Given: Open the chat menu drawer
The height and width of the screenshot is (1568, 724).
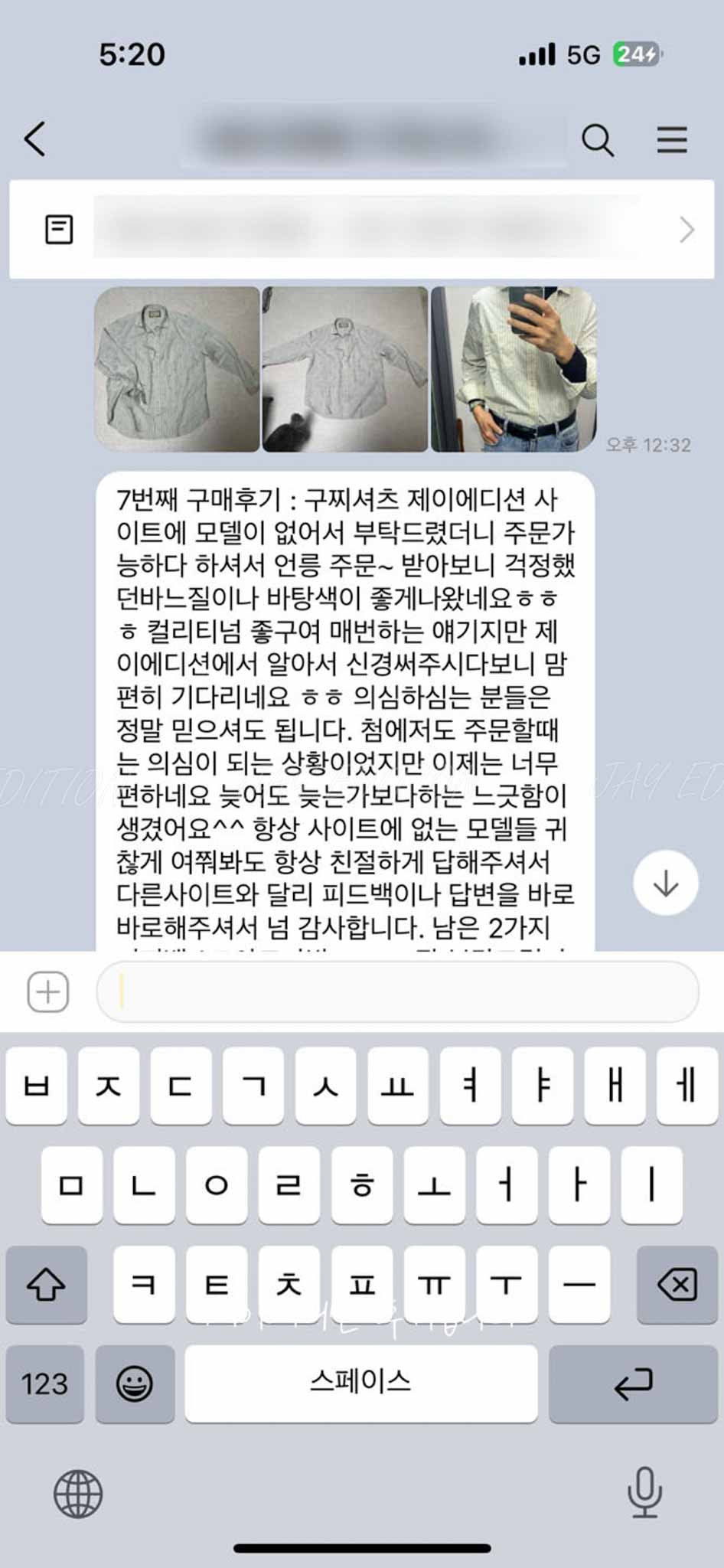Looking at the screenshot, I should click(x=671, y=140).
